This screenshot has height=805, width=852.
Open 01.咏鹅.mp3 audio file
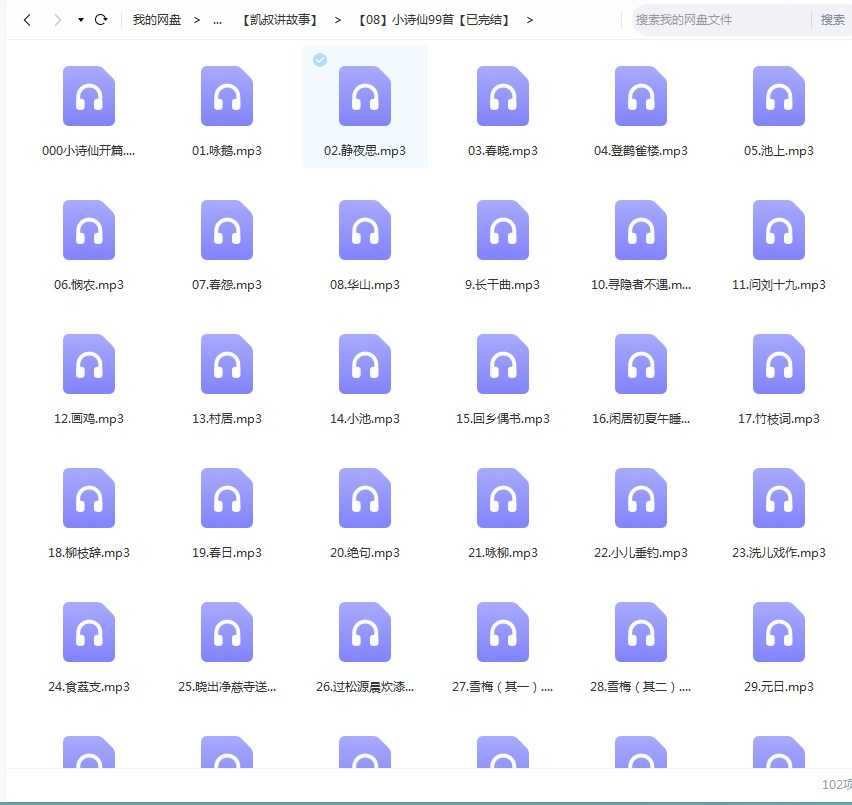click(227, 96)
